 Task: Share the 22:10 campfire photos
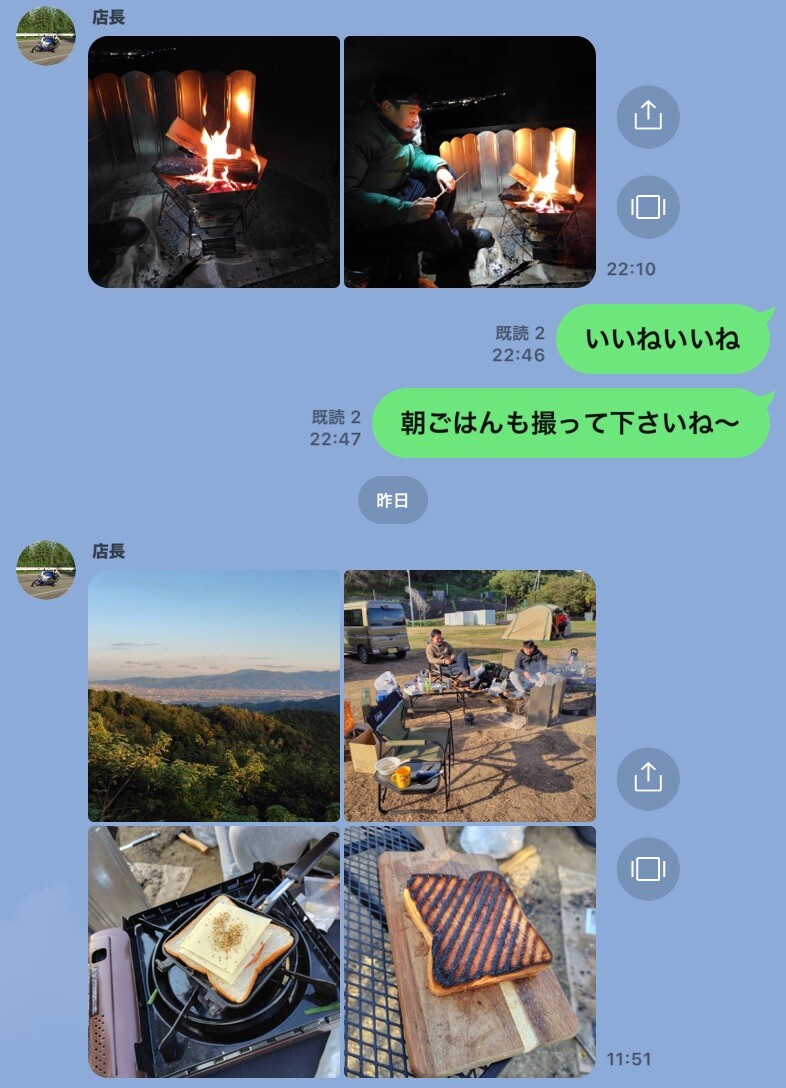pyautogui.click(x=648, y=117)
